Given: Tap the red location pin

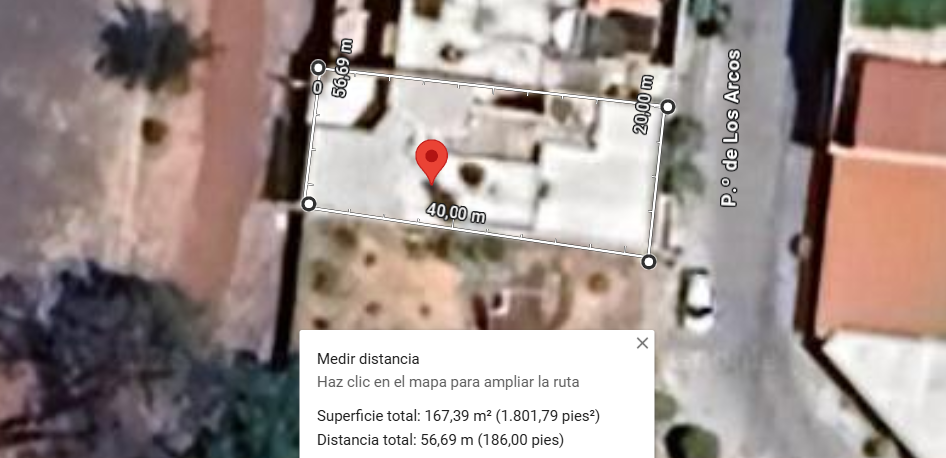Looking at the screenshot, I should [431, 160].
